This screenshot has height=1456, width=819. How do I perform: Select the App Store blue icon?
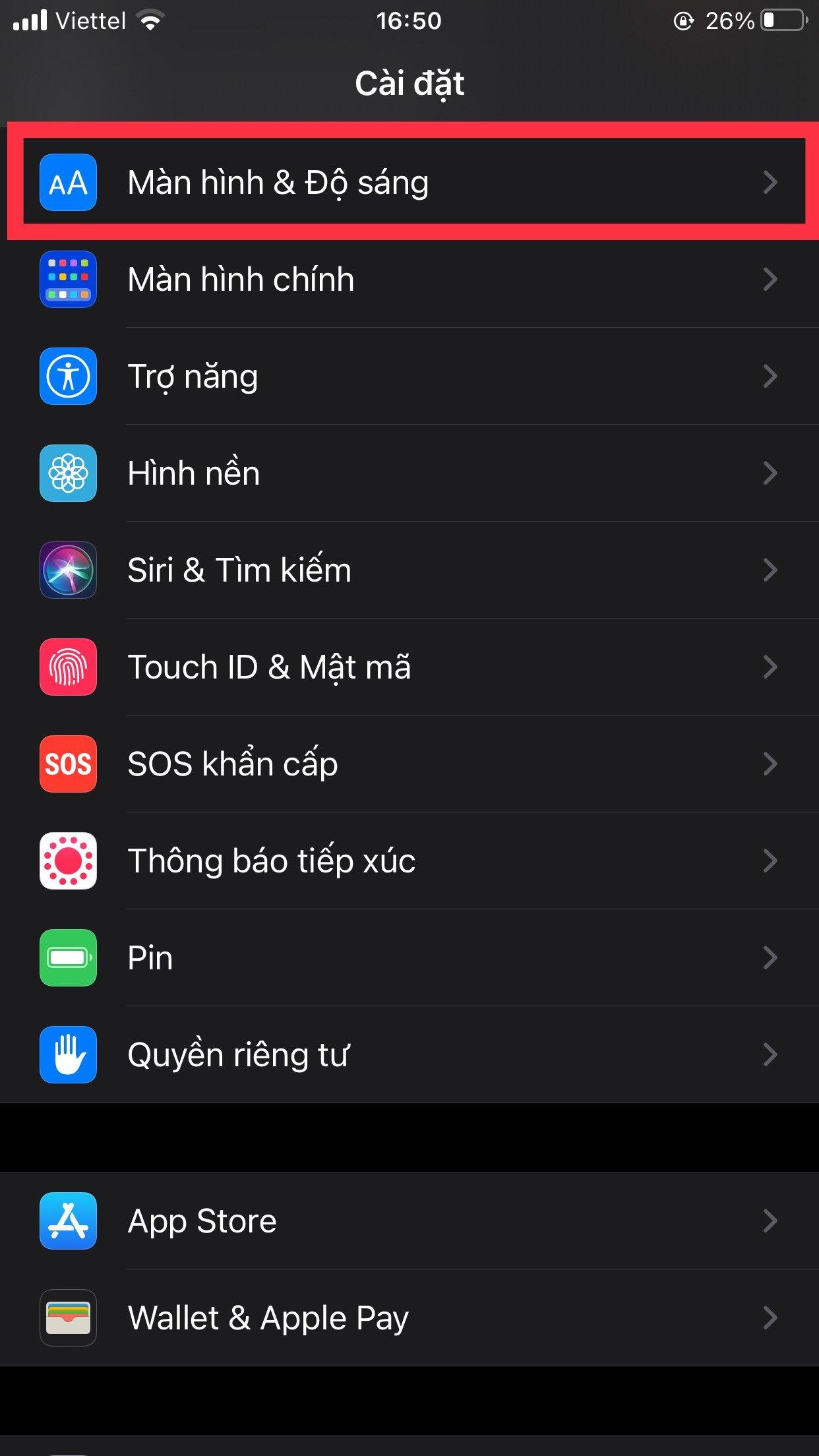[x=68, y=1221]
